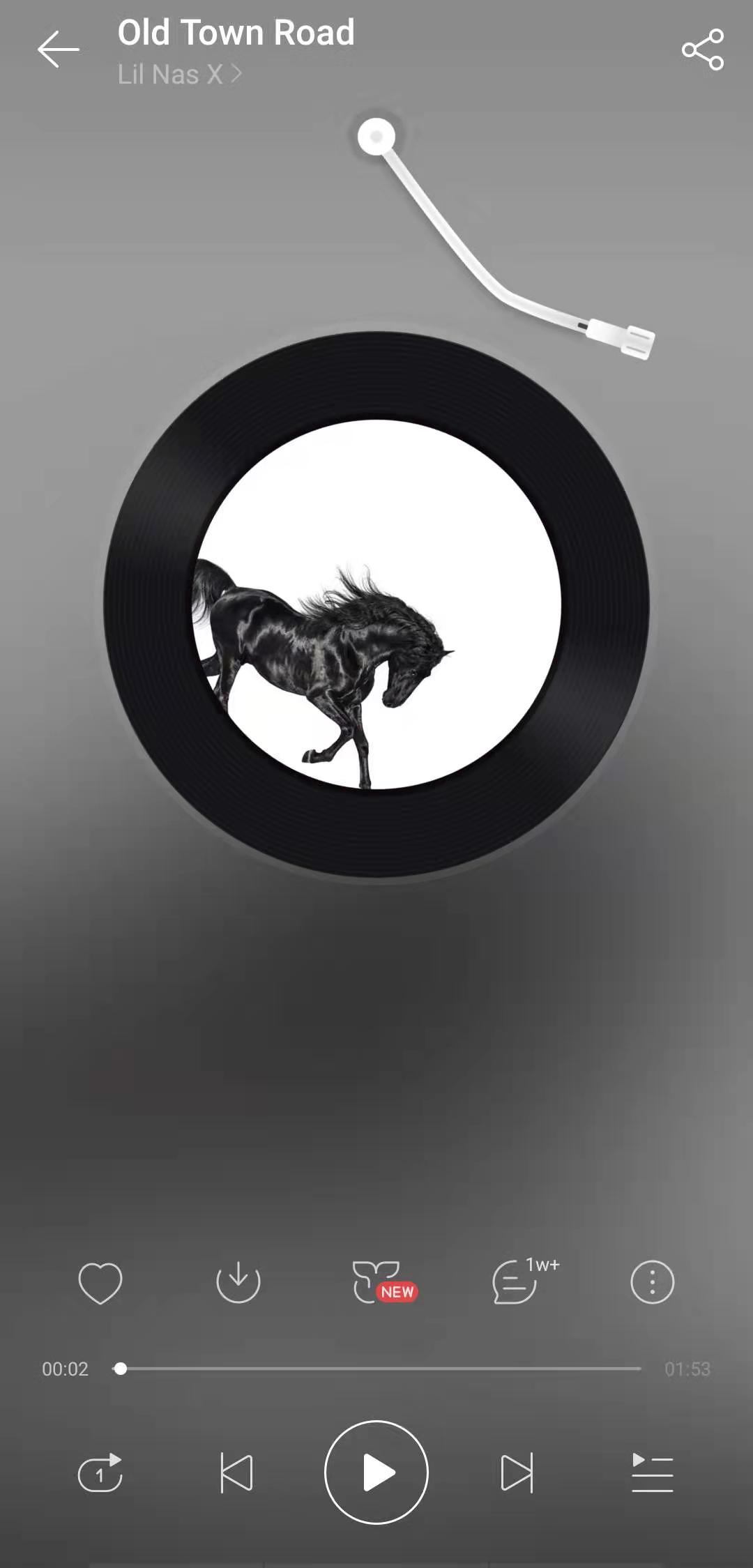The width and height of the screenshot is (753, 1568).
Task: View the 1w+ comments
Action: pos(524,1280)
